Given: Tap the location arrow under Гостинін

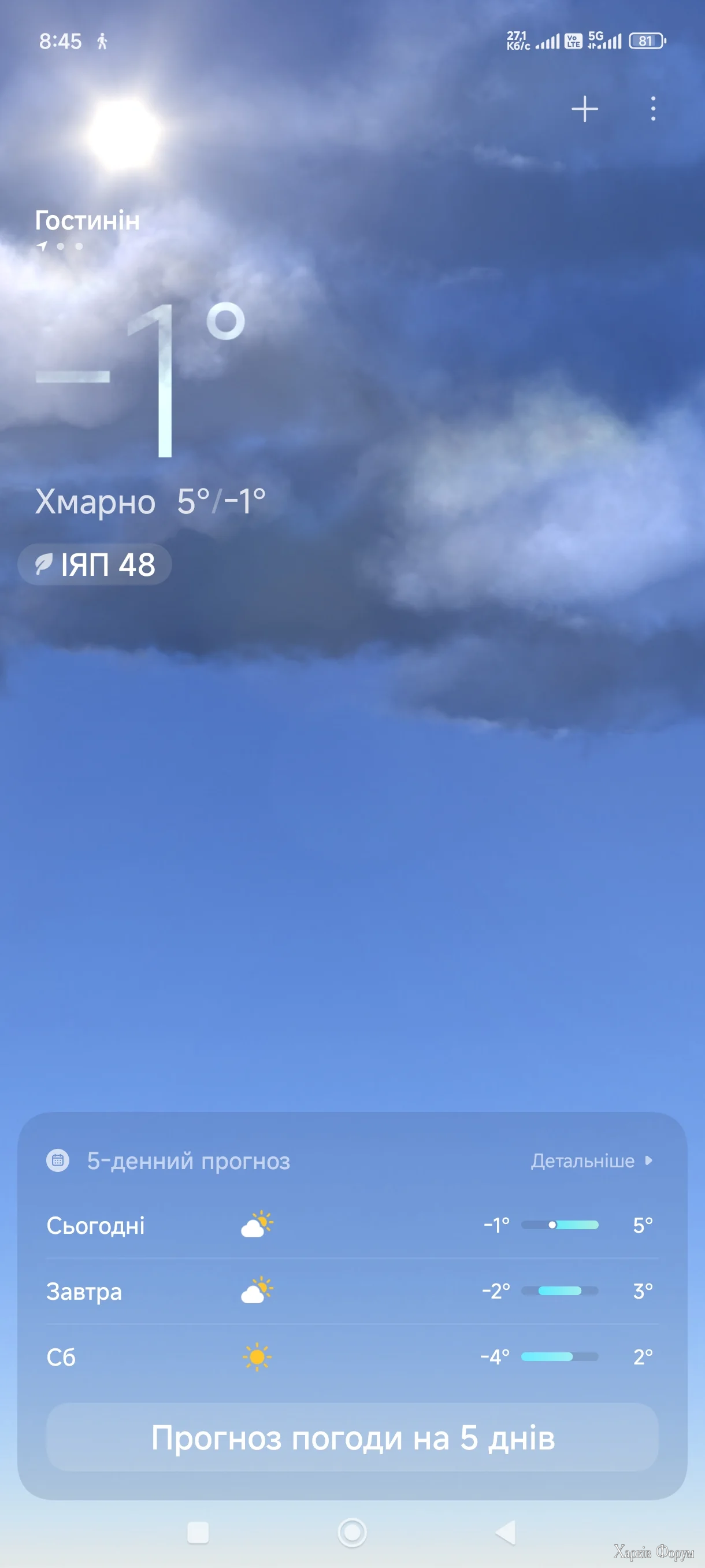Looking at the screenshot, I should coord(42,247).
